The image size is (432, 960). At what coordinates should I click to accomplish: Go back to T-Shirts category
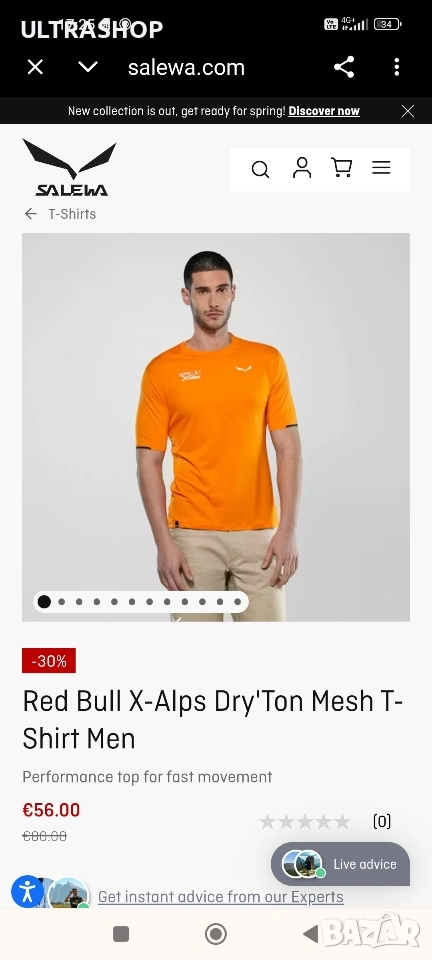point(60,214)
